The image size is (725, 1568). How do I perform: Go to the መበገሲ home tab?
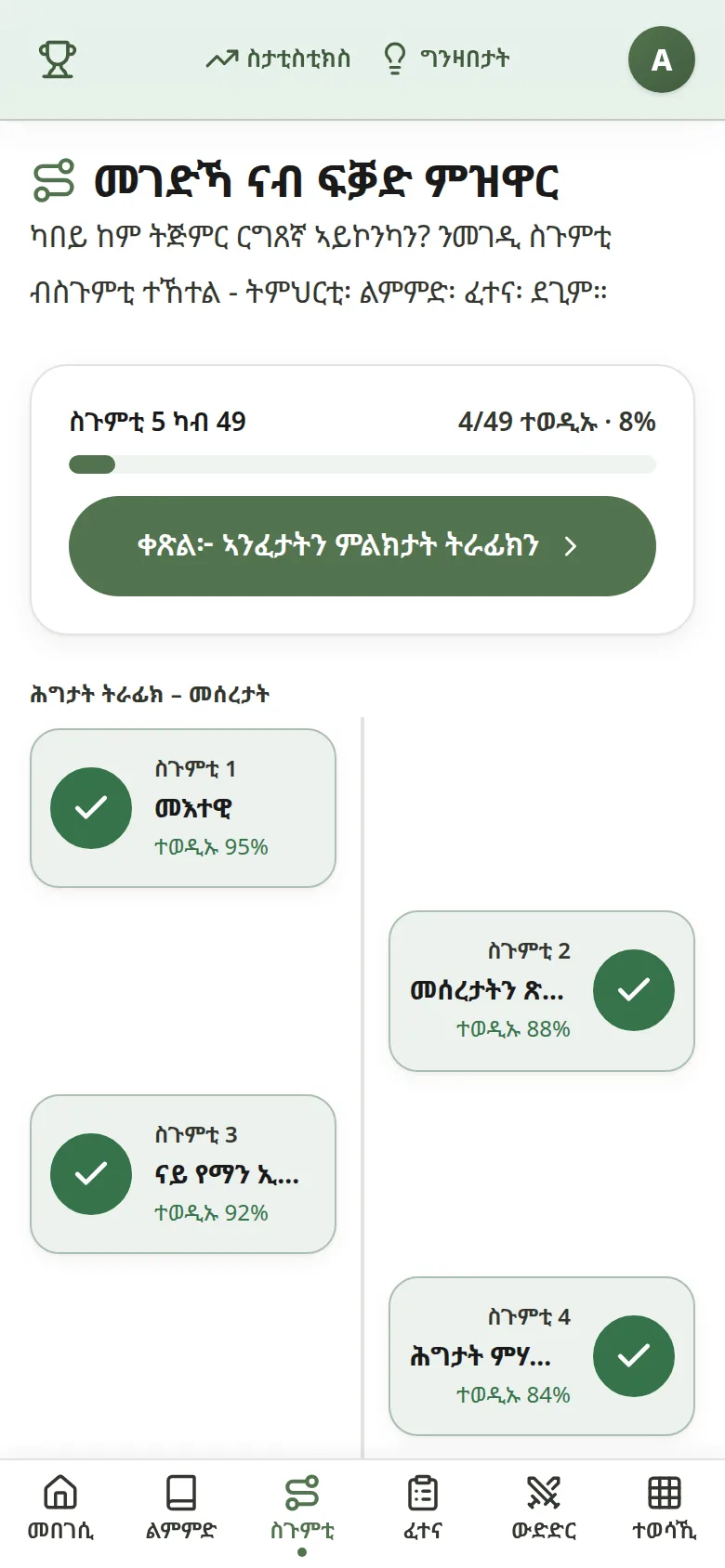pos(60,1509)
